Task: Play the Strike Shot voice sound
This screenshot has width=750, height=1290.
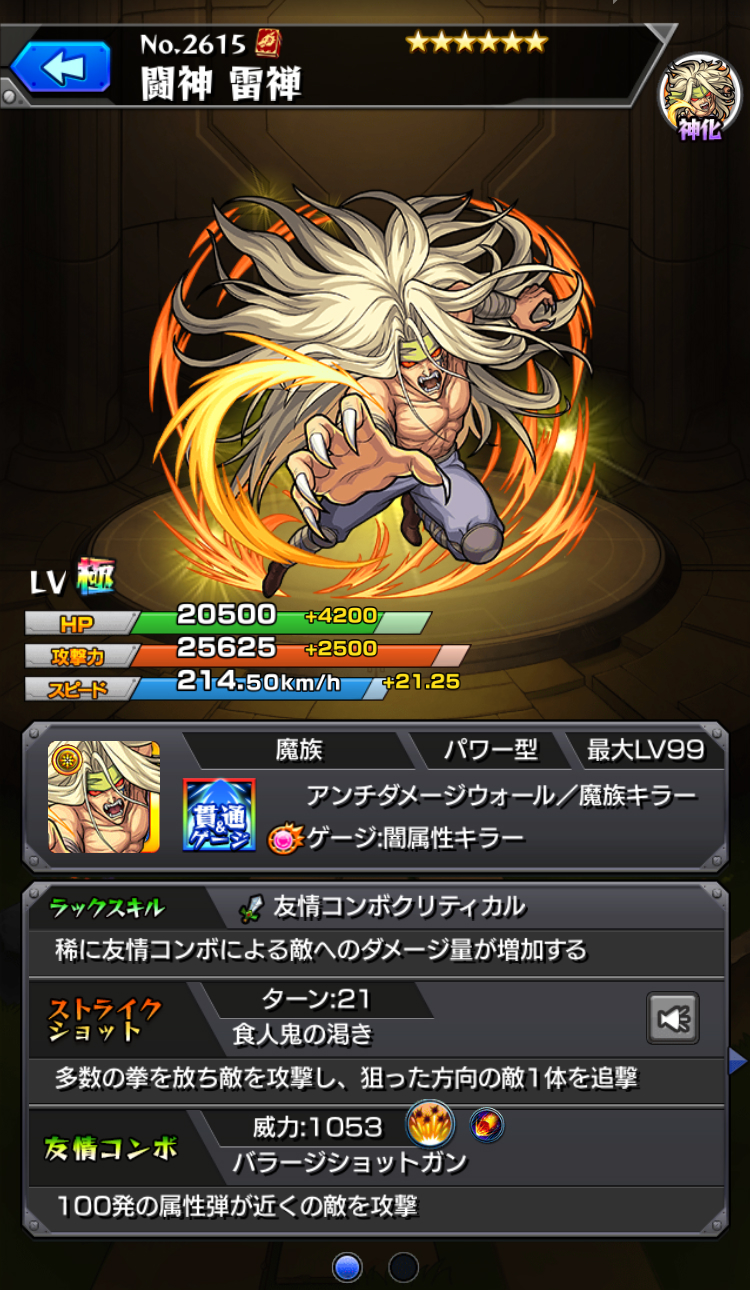Action: (x=672, y=1018)
